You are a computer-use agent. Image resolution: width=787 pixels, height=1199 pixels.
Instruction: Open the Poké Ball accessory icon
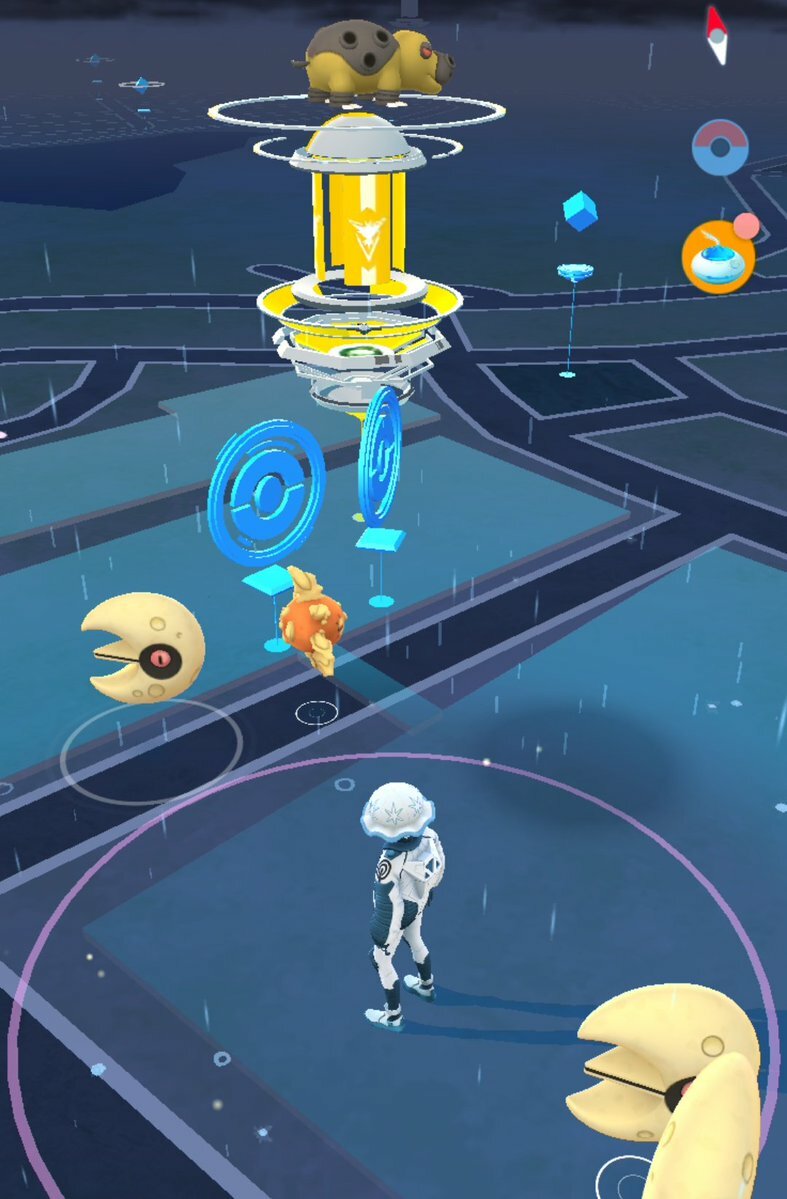pos(720,147)
